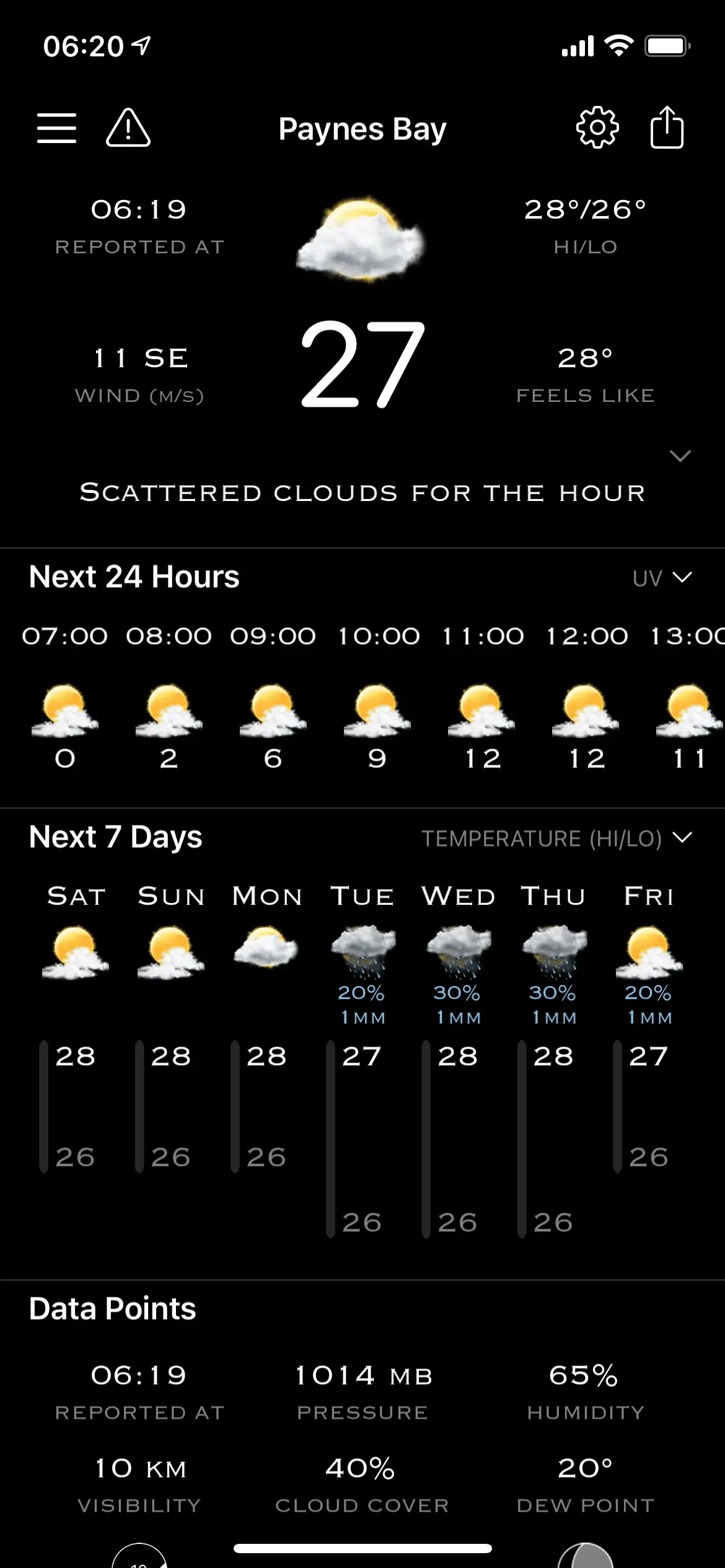
Task: Open settings gear
Action: point(597,128)
